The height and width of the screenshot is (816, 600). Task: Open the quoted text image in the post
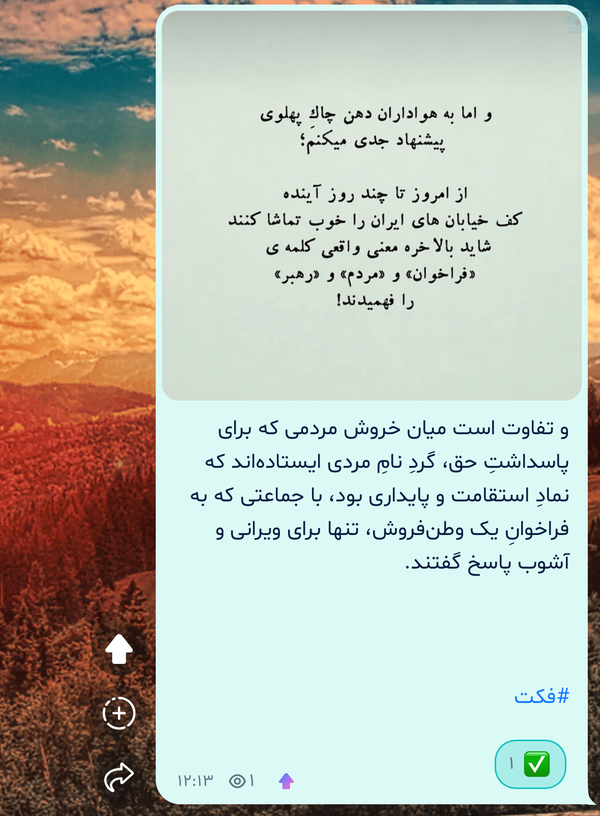[372, 206]
